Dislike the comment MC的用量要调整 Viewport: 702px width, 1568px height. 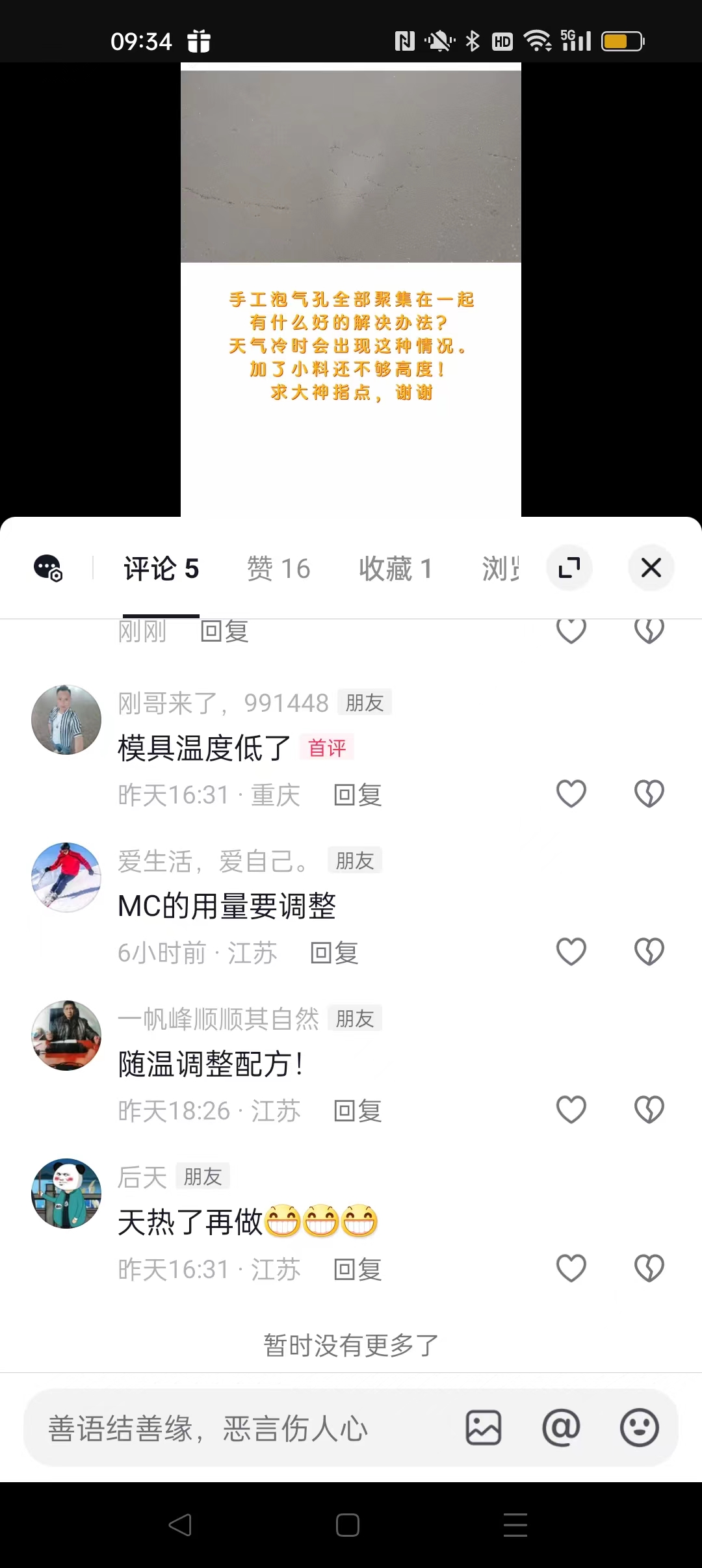pos(649,952)
